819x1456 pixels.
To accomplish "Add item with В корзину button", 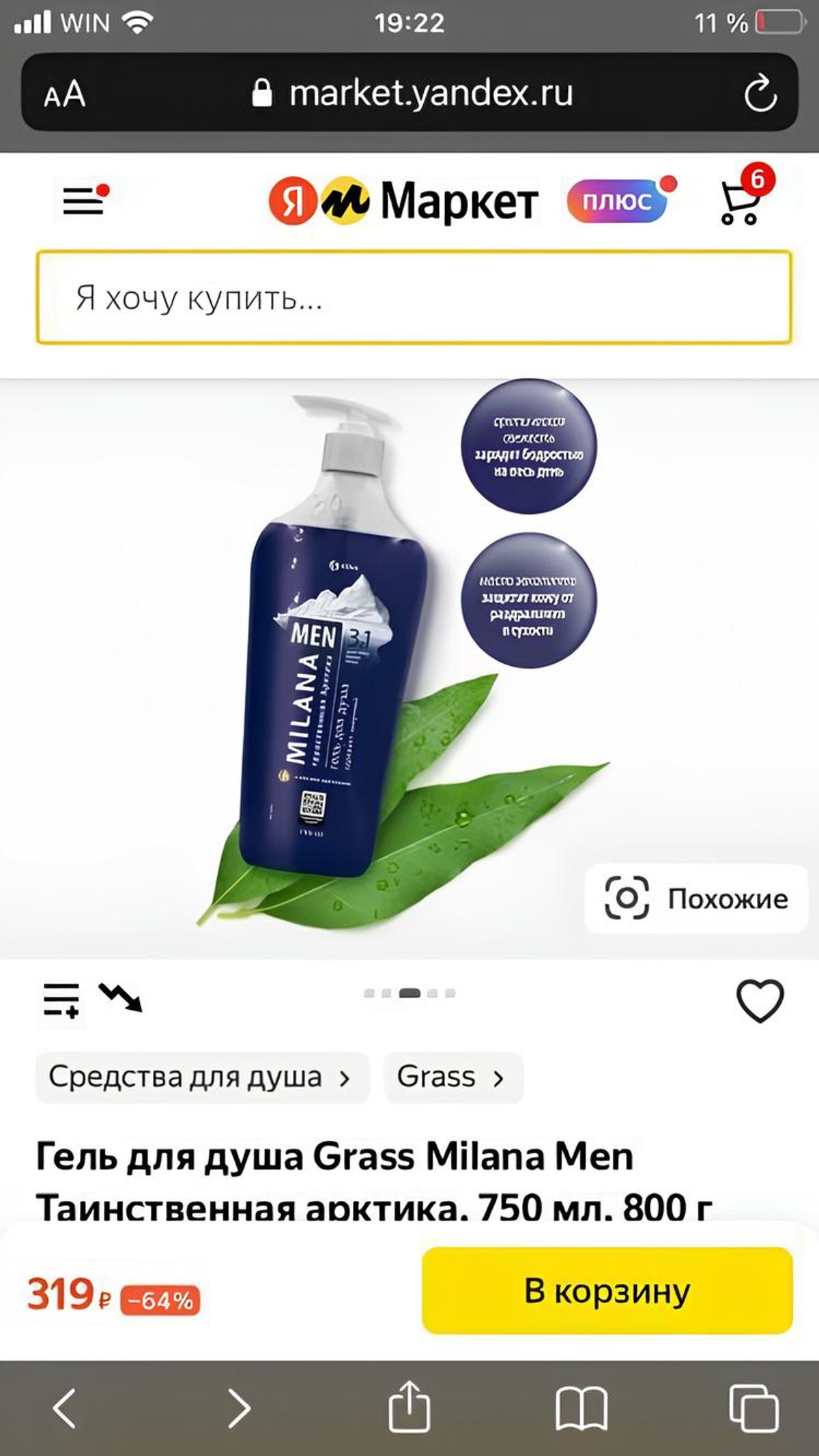I will coord(607,1291).
